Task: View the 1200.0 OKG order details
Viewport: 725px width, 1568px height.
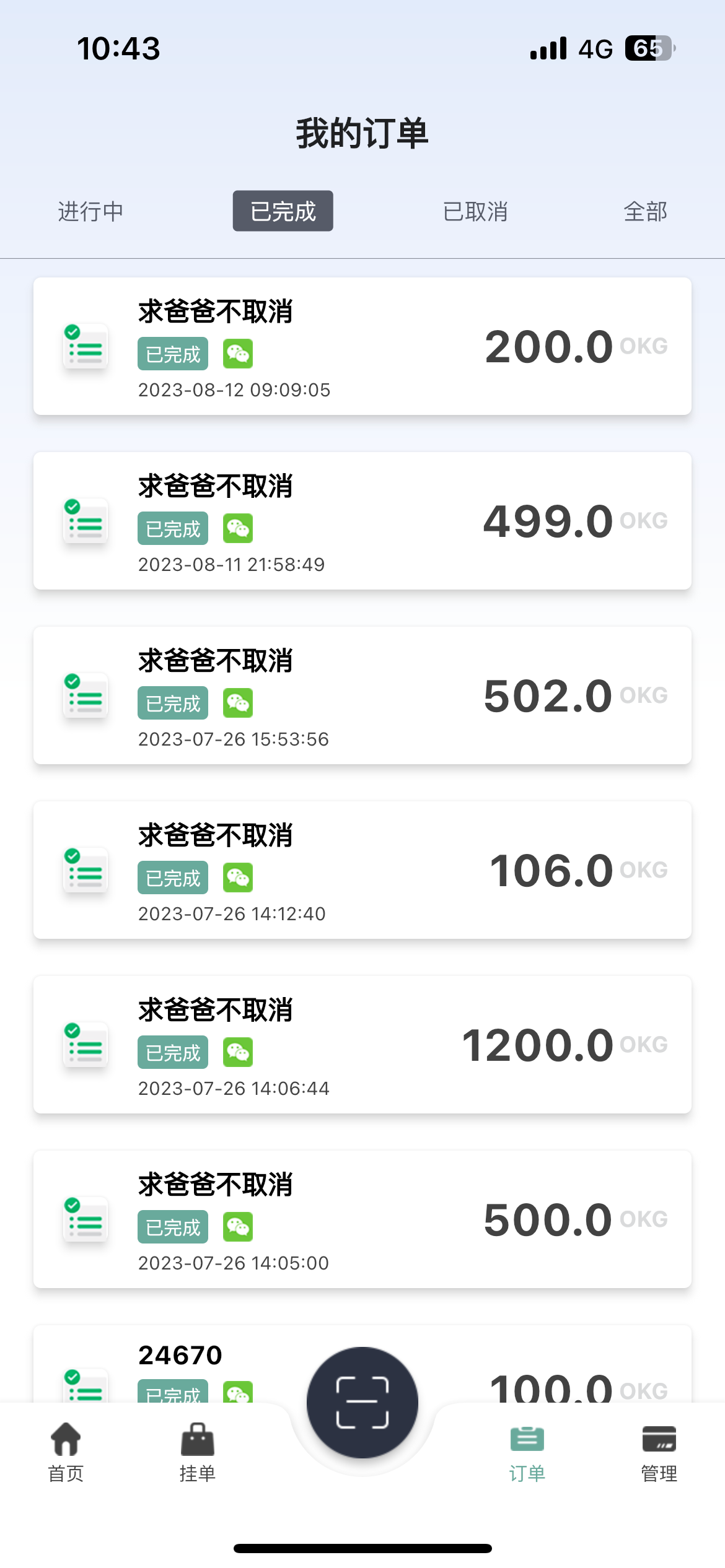Action: tap(362, 1045)
